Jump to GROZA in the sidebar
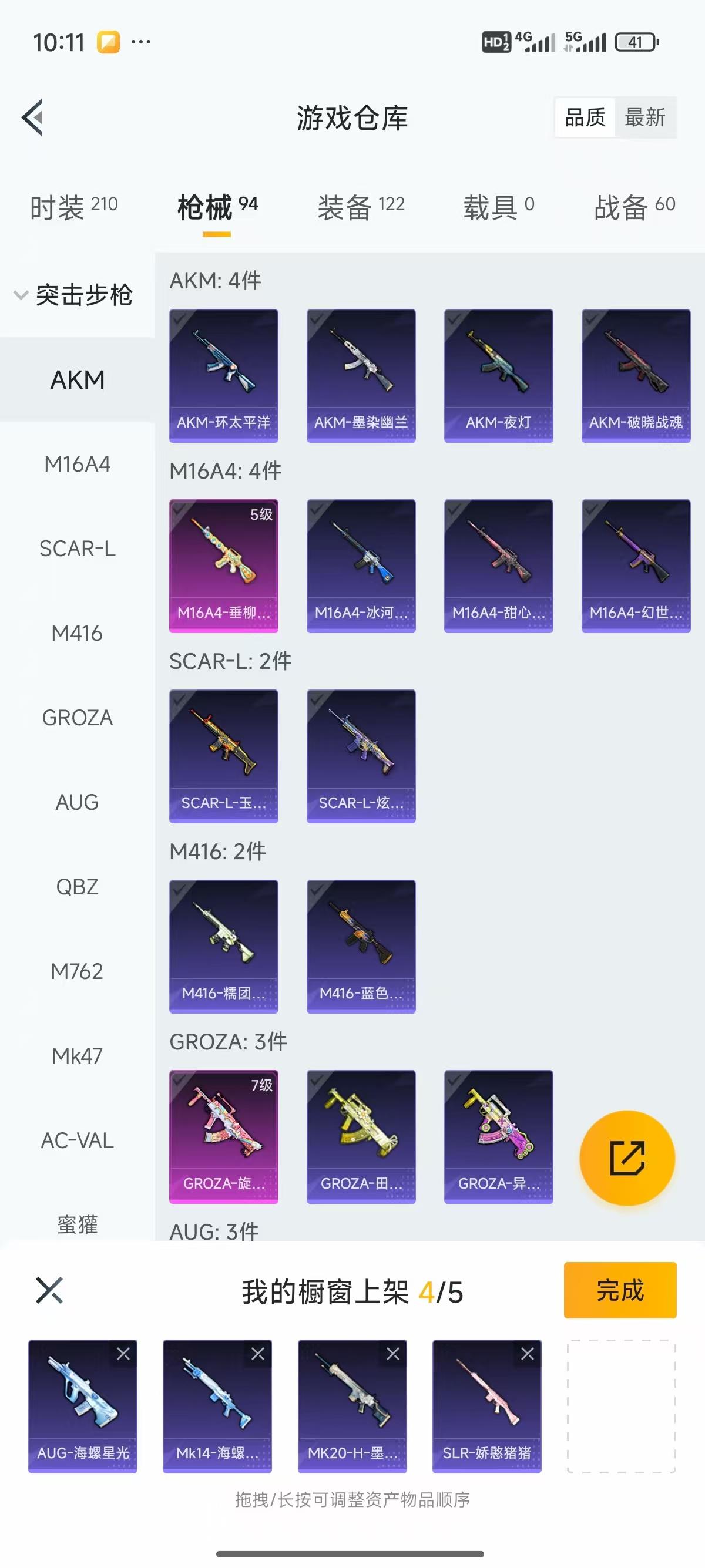Viewport: 705px width, 1568px height. pos(78,718)
